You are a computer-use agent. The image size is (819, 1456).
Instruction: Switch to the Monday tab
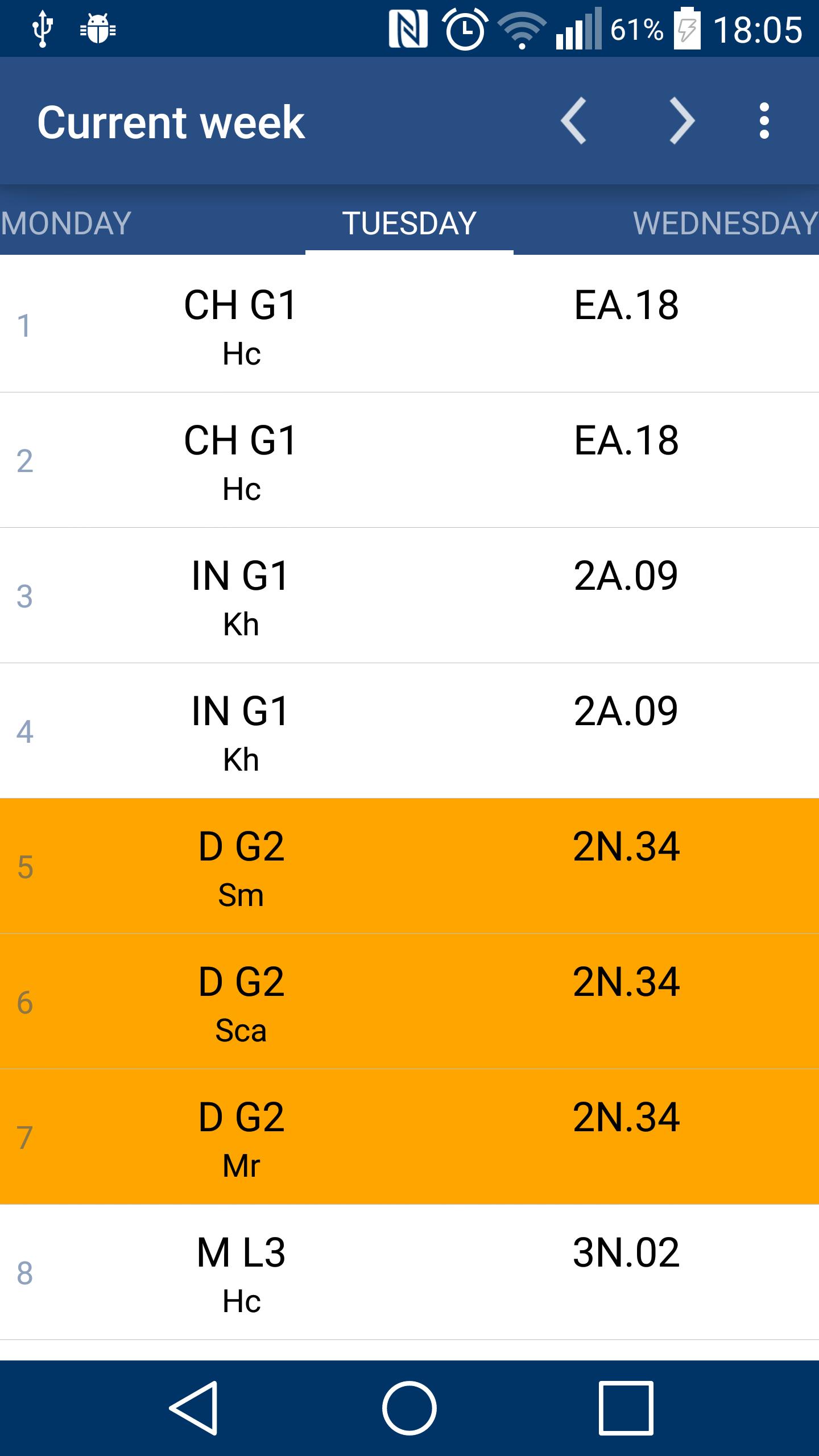(67, 223)
